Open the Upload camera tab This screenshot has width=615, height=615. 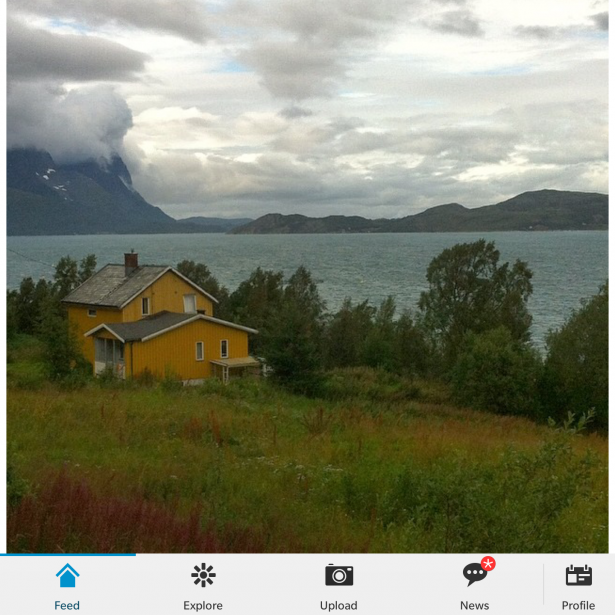click(339, 585)
